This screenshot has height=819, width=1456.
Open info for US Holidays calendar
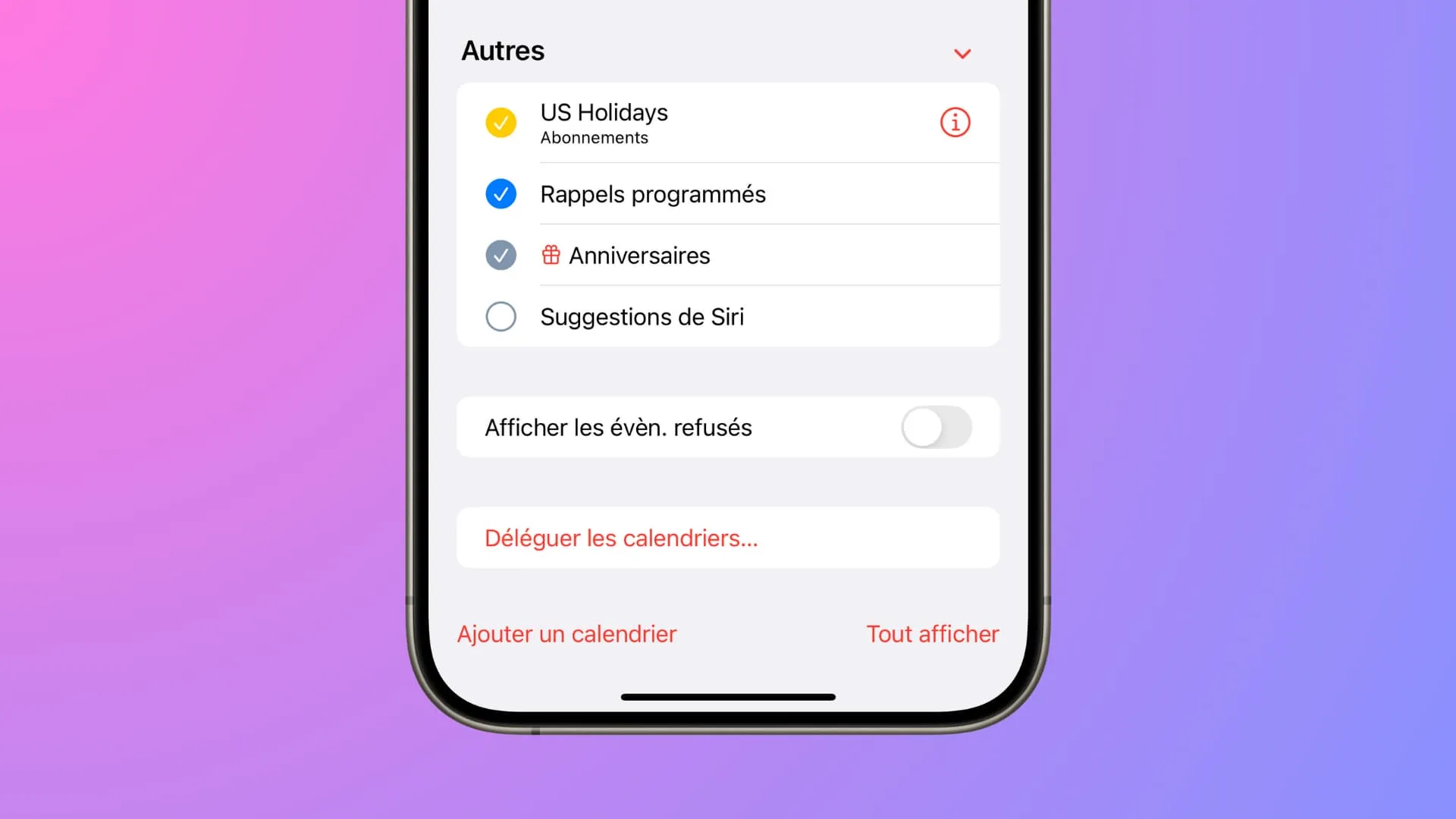tap(955, 123)
